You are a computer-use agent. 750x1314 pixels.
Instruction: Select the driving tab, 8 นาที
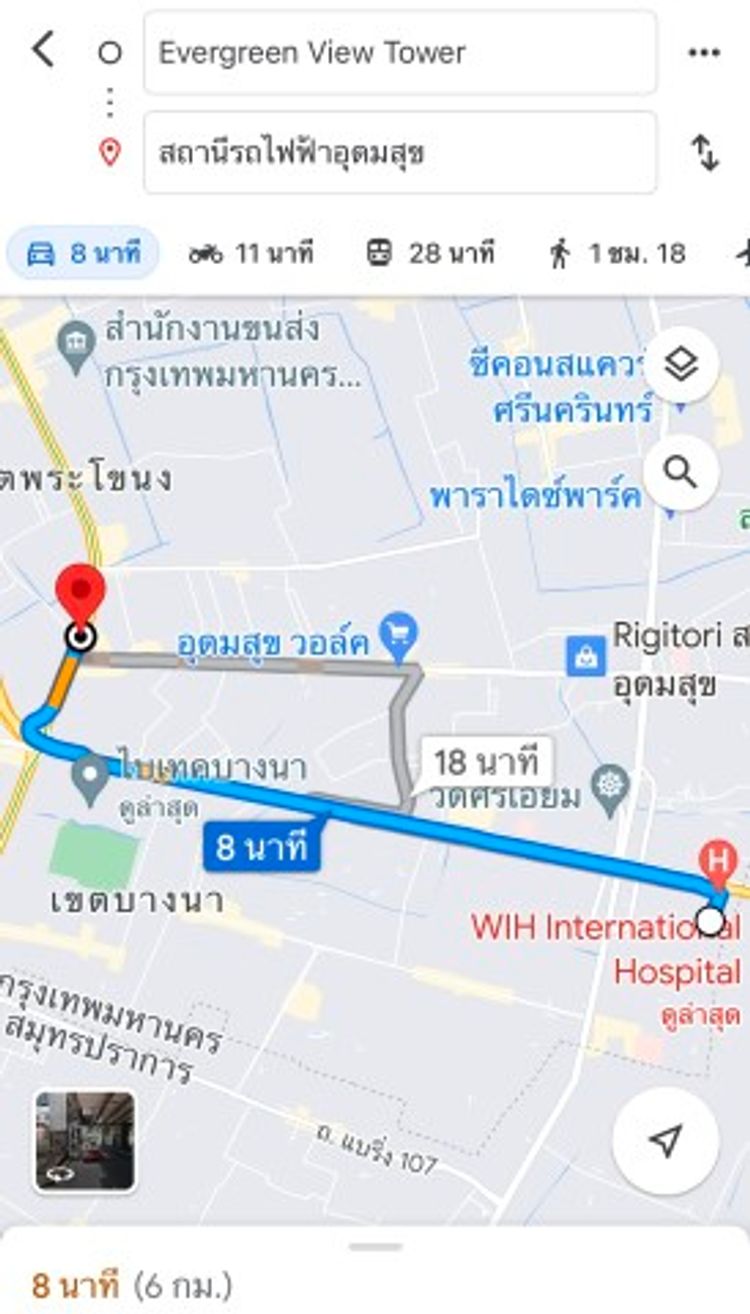click(83, 254)
